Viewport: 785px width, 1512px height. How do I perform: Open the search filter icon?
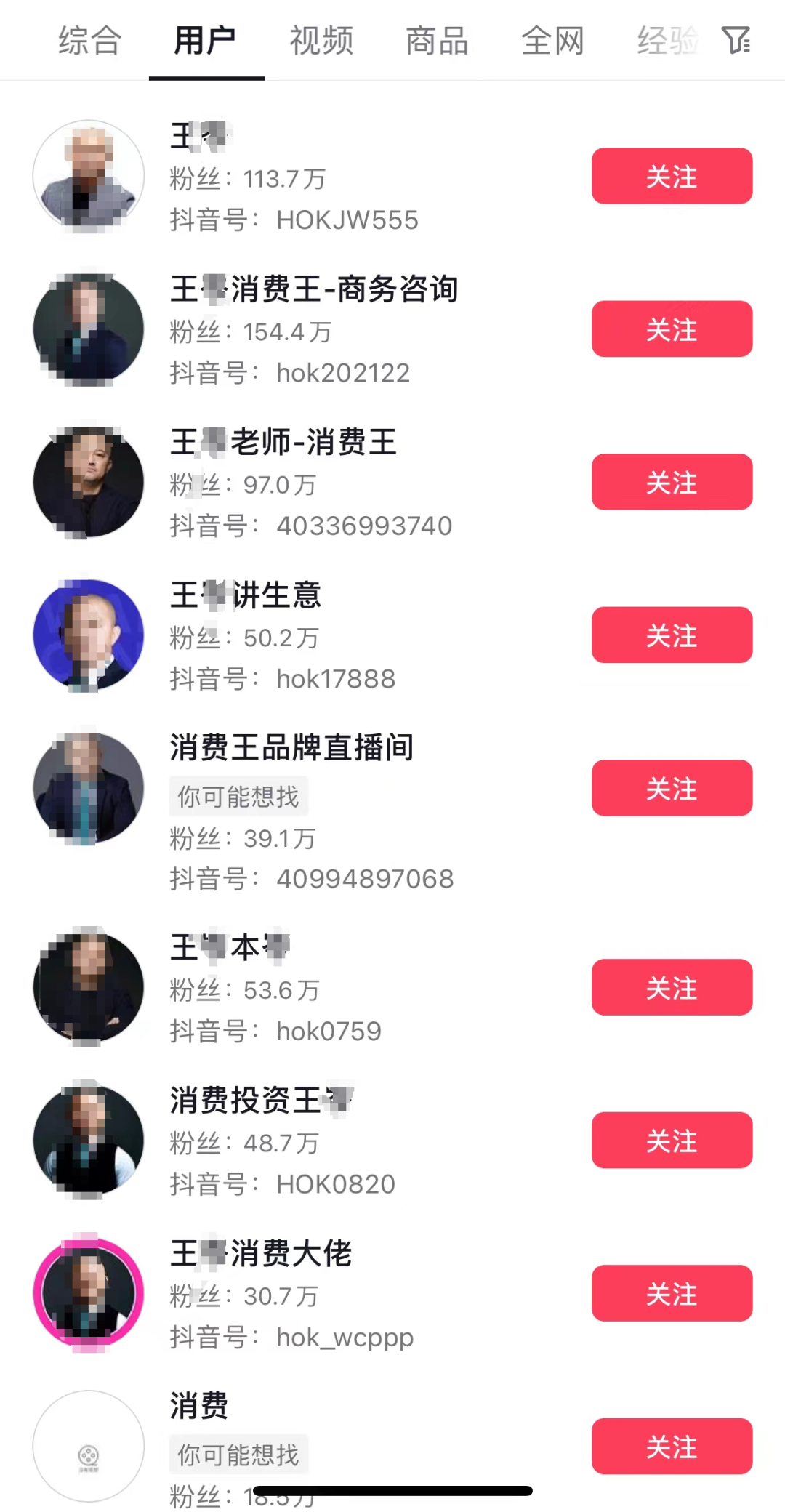[736, 40]
